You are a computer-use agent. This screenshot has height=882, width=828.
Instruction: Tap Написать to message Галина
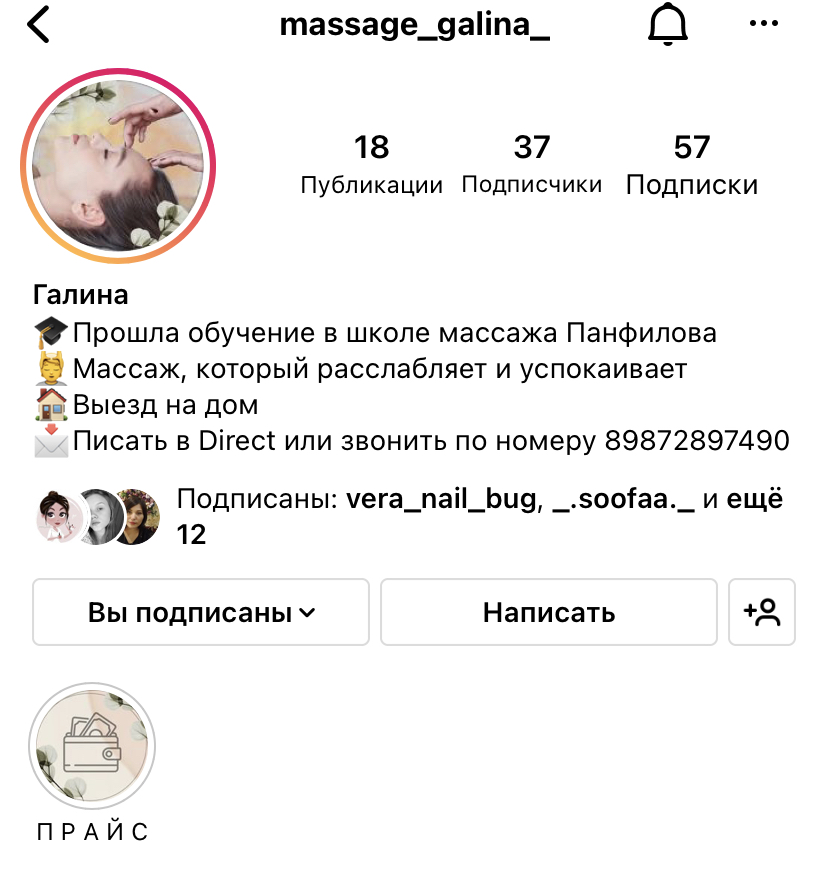click(549, 612)
